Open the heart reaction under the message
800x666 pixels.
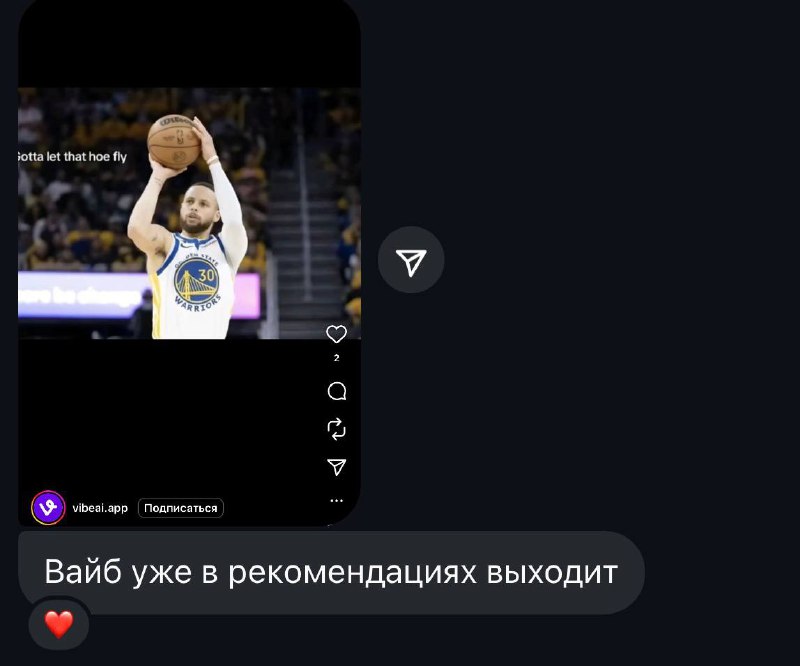point(59,624)
